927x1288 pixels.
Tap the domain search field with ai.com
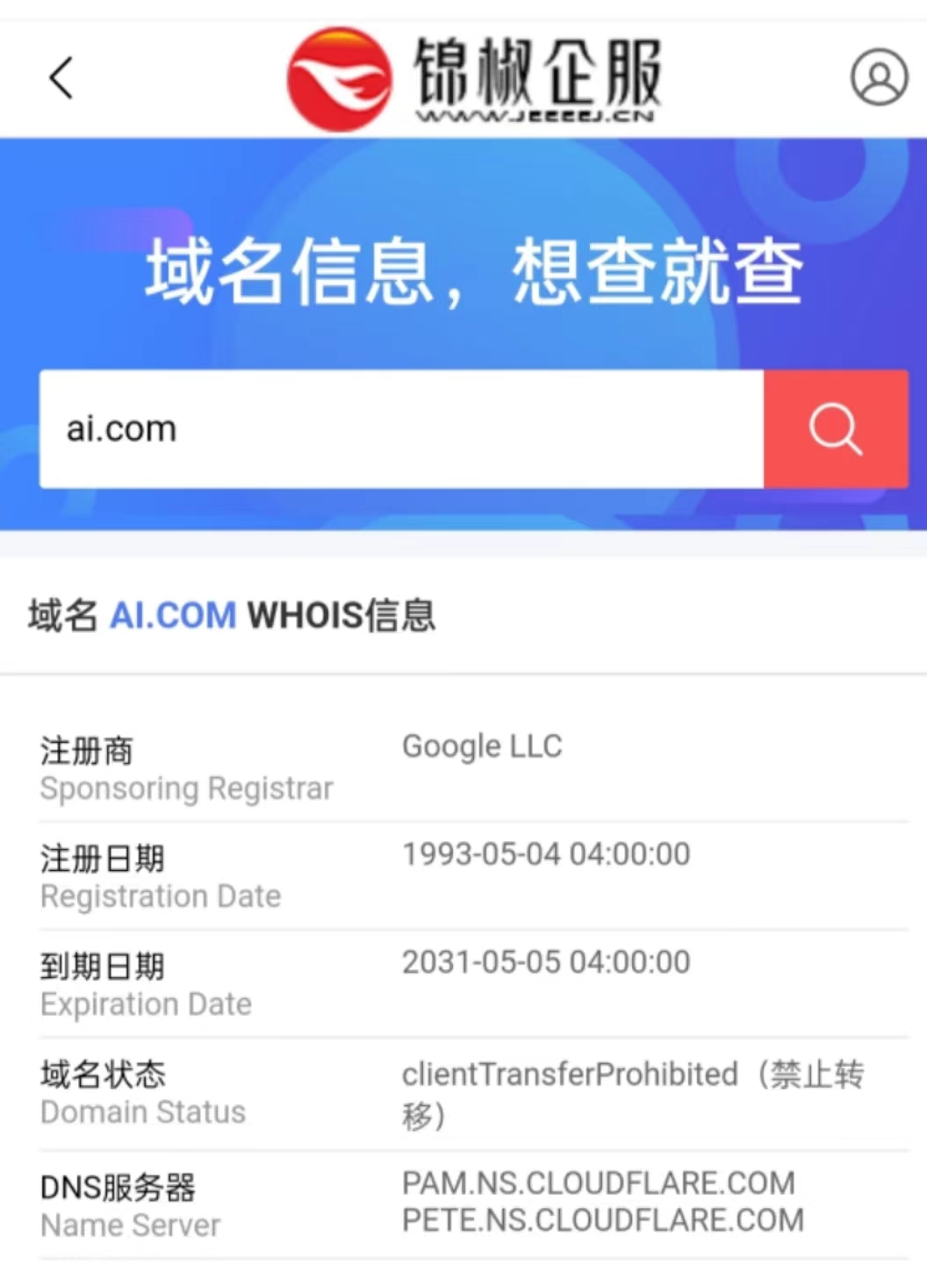[400, 428]
